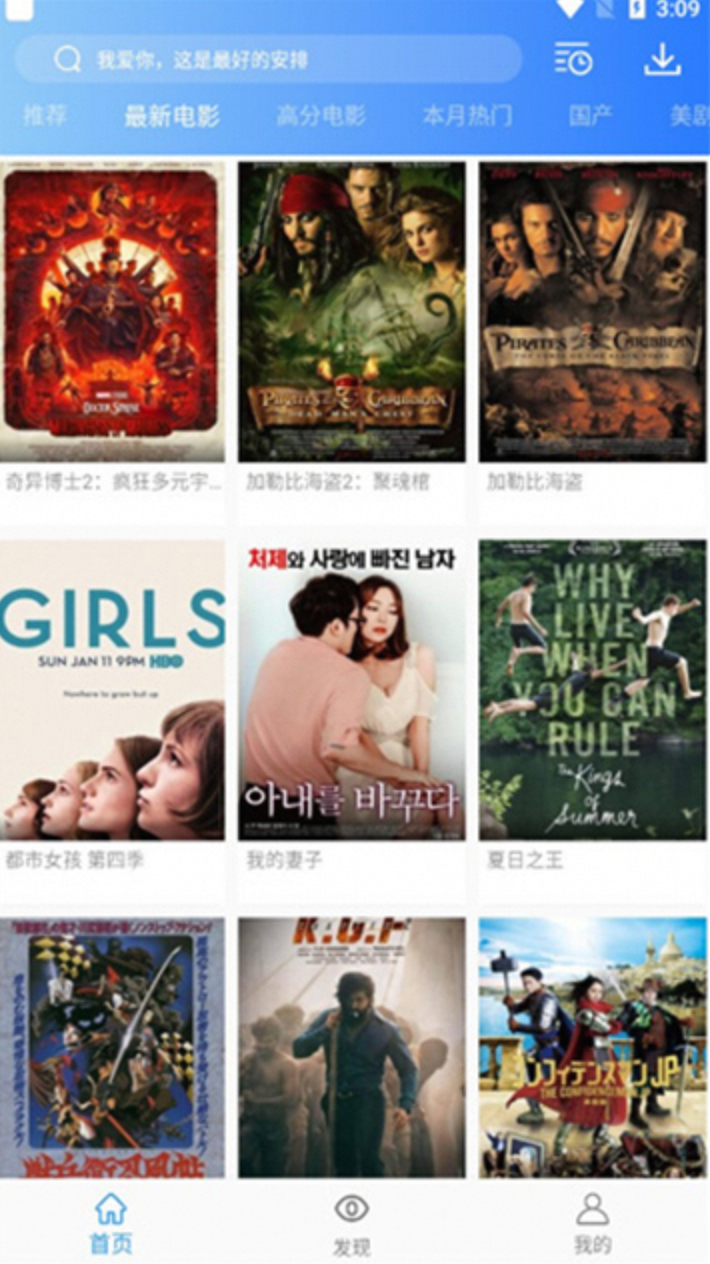Image resolution: width=710 pixels, height=1264 pixels.
Task: Switch to the 本月热门 tab
Action: [467, 115]
